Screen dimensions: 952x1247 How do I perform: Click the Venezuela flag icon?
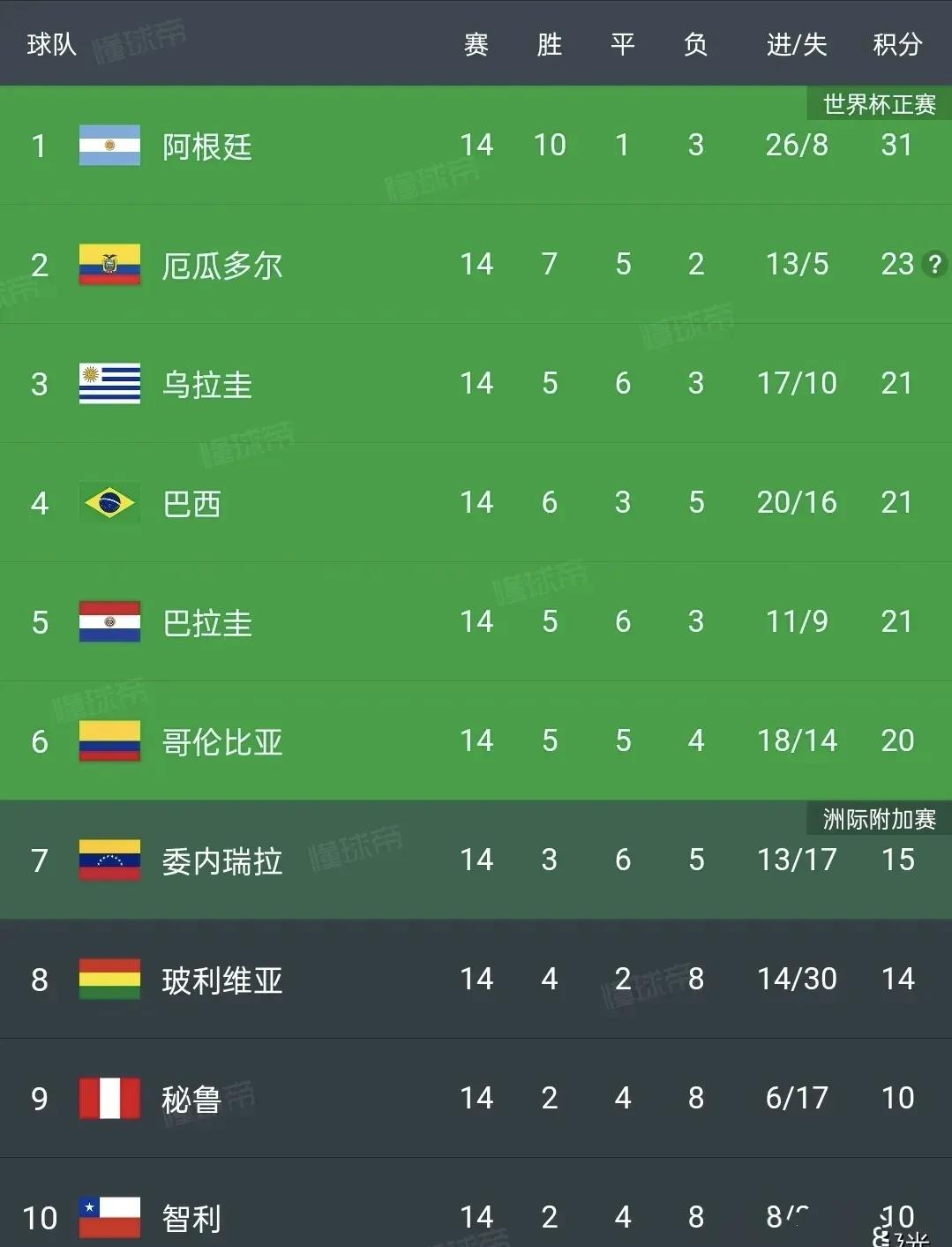[109, 860]
